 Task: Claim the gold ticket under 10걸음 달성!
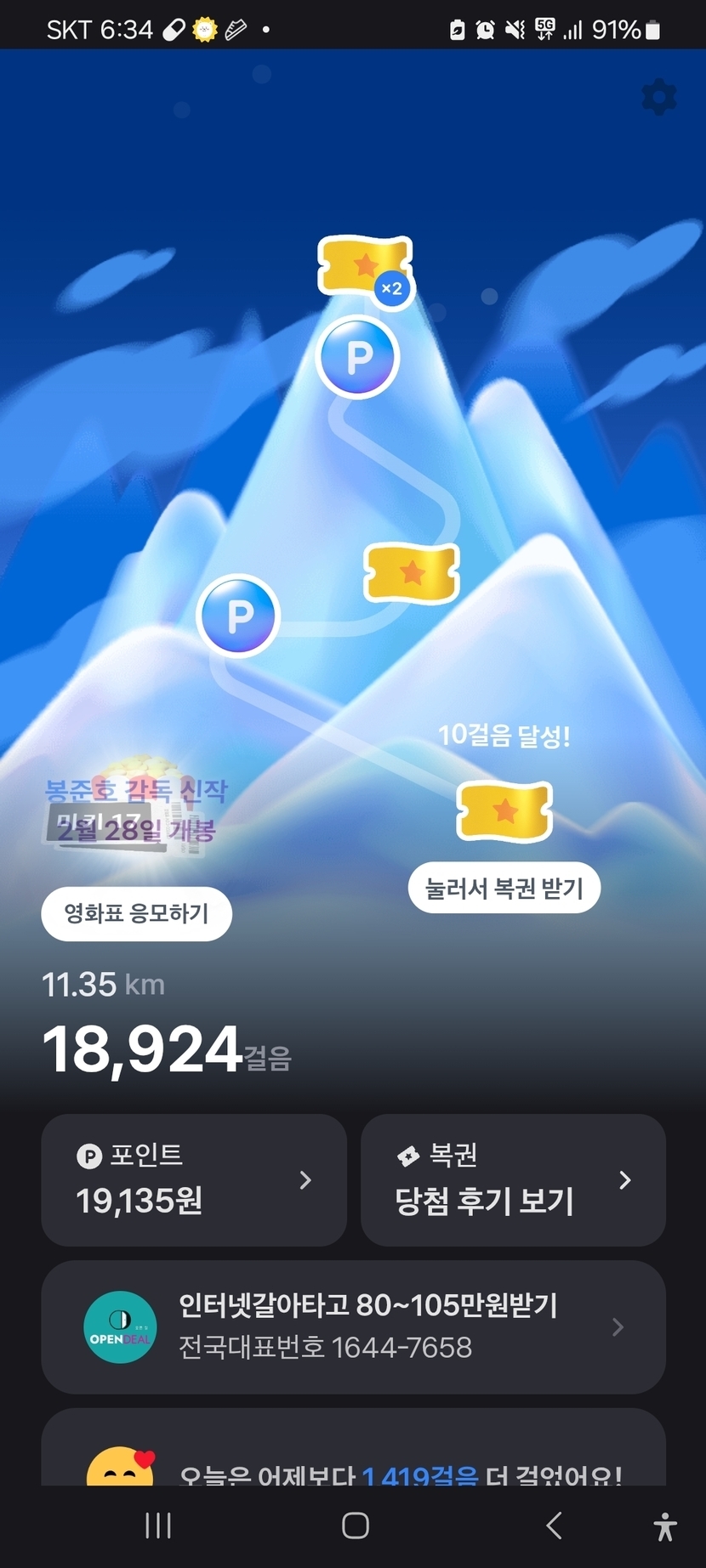click(x=504, y=811)
